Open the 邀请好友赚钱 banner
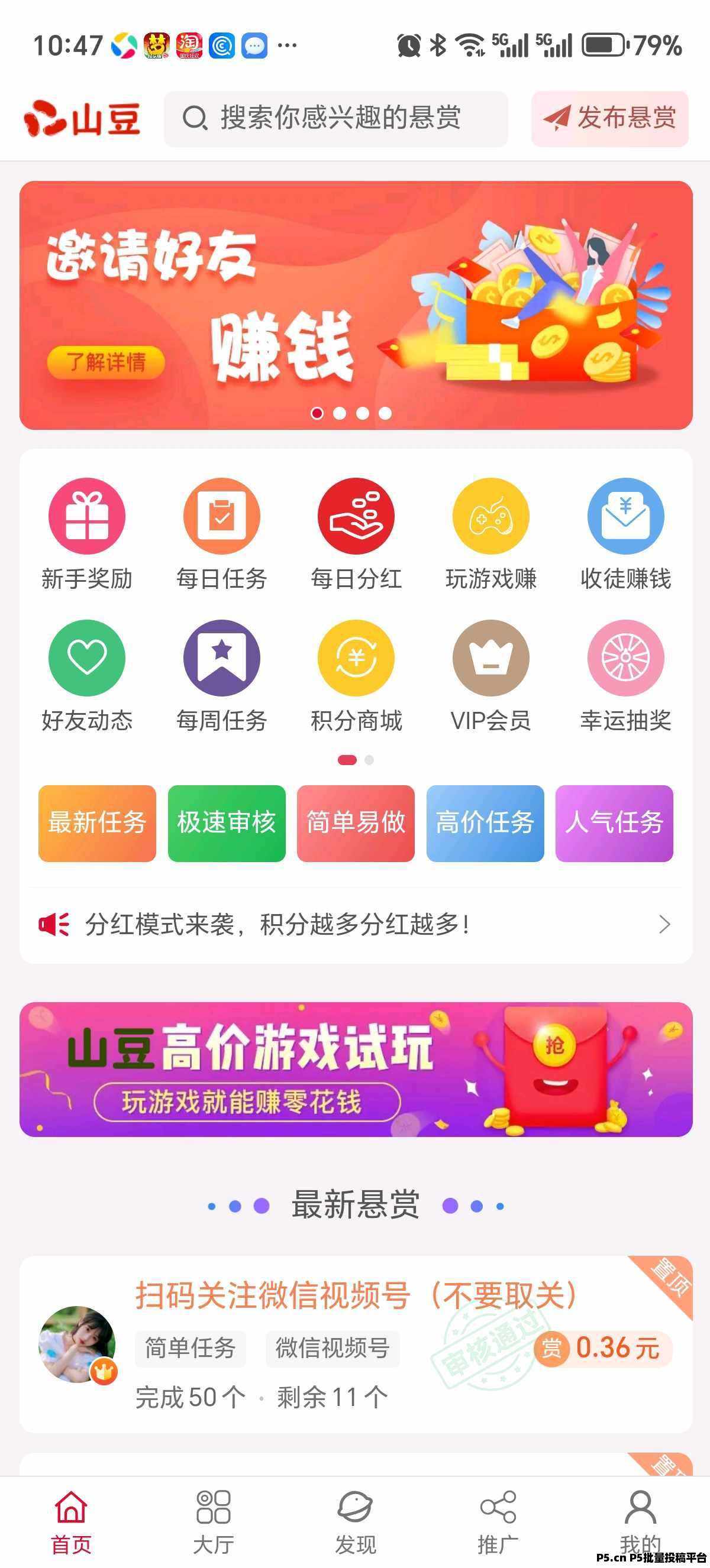This screenshot has height=1568, width=710. (x=356, y=305)
